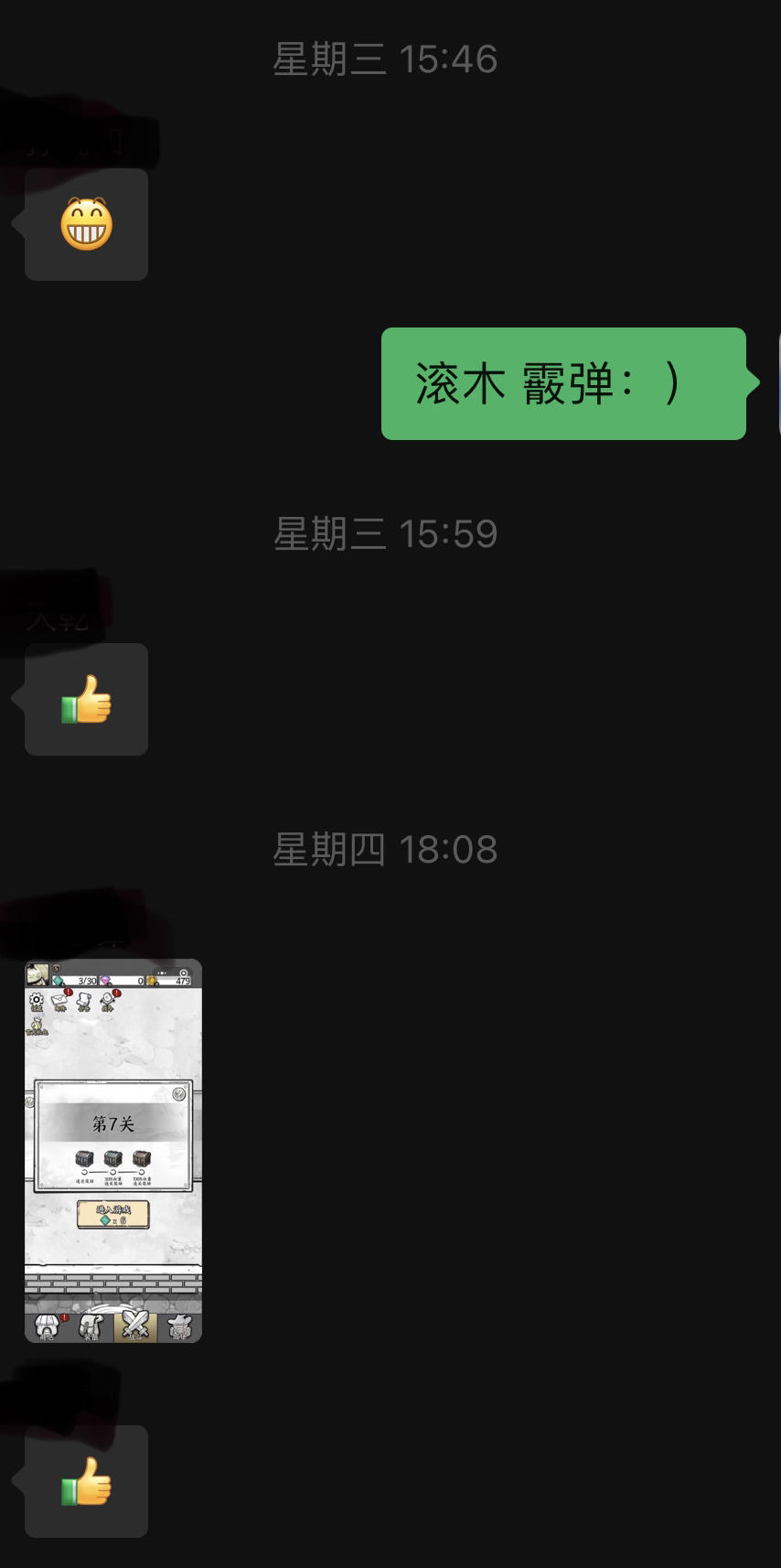Image resolution: width=781 pixels, height=1568 pixels.
Task: Click the bell icon with red exclamation mark
Action: pos(108,1000)
